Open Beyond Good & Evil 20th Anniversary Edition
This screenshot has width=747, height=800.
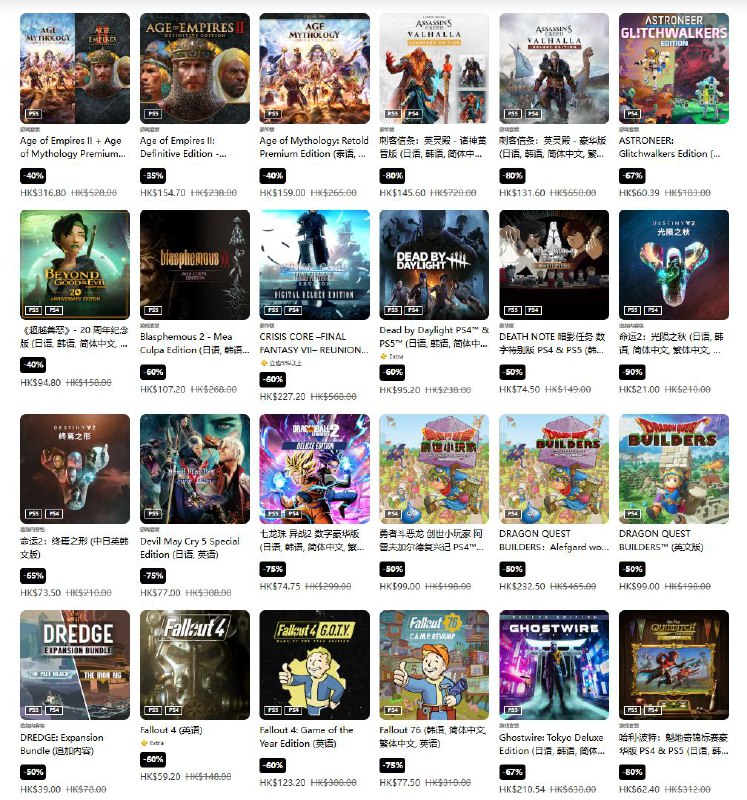[74, 265]
